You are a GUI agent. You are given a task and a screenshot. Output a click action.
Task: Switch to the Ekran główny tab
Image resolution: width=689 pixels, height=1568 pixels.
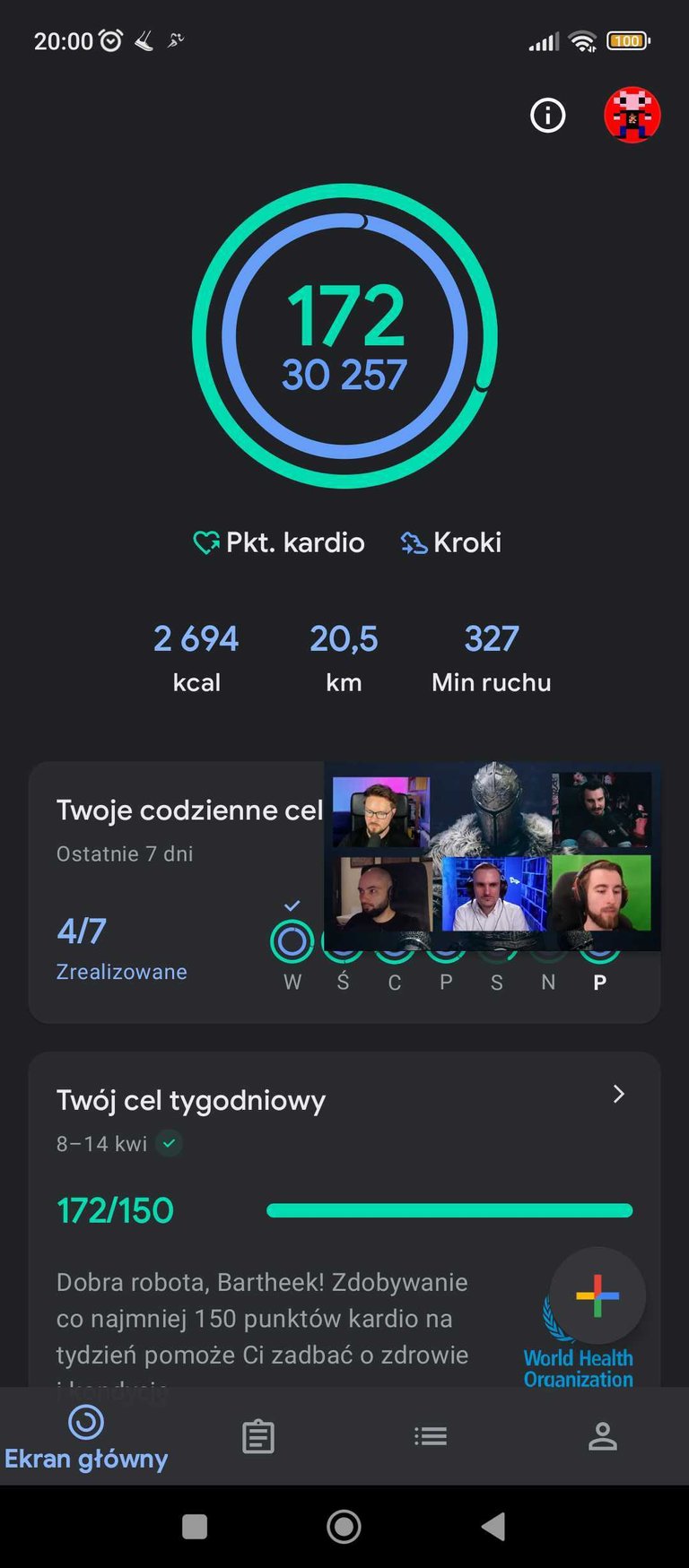click(x=86, y=1437)
